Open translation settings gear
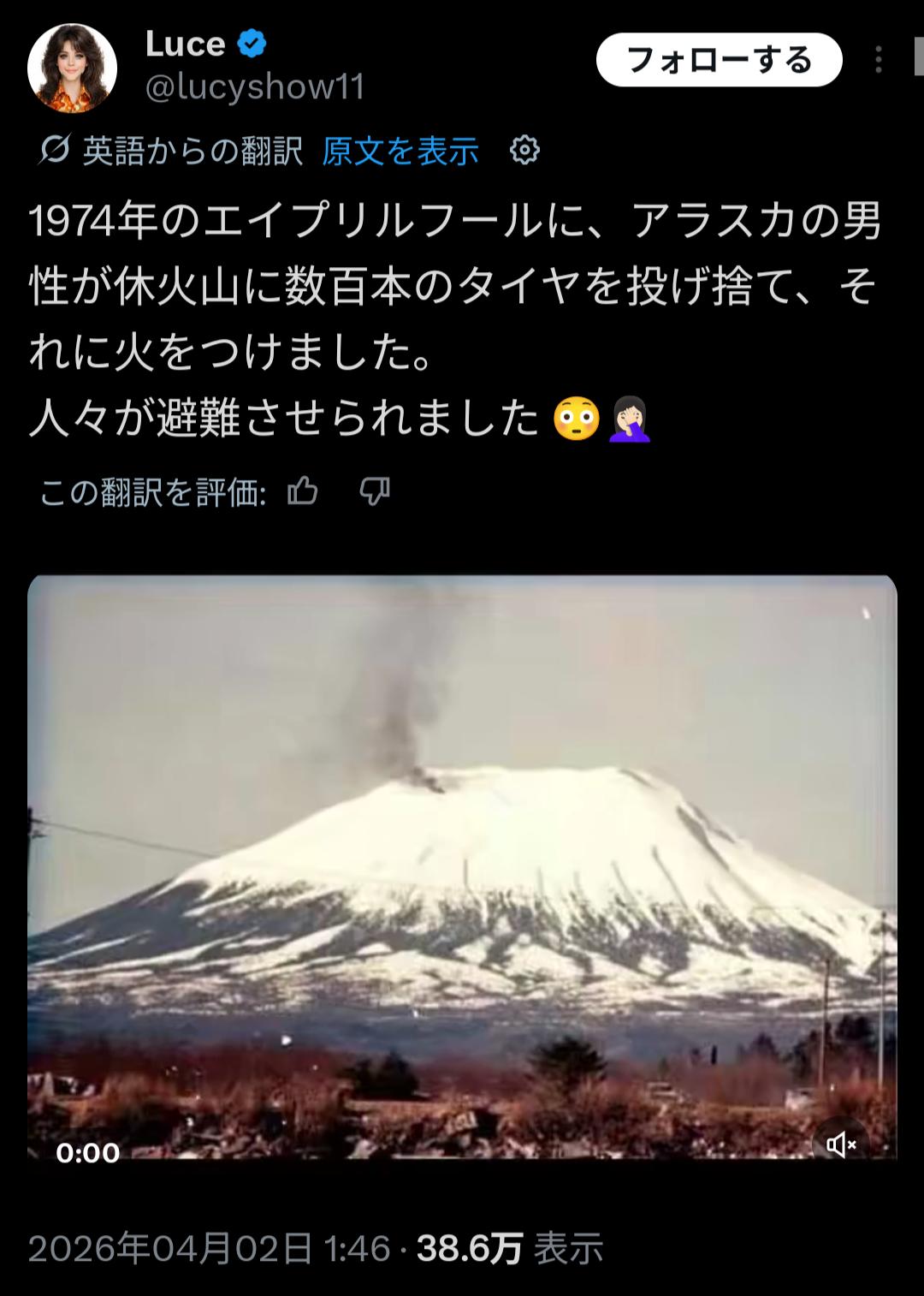Image resolution: width=924 pixels, height=1296 pixels. click(x=524, y=151)
